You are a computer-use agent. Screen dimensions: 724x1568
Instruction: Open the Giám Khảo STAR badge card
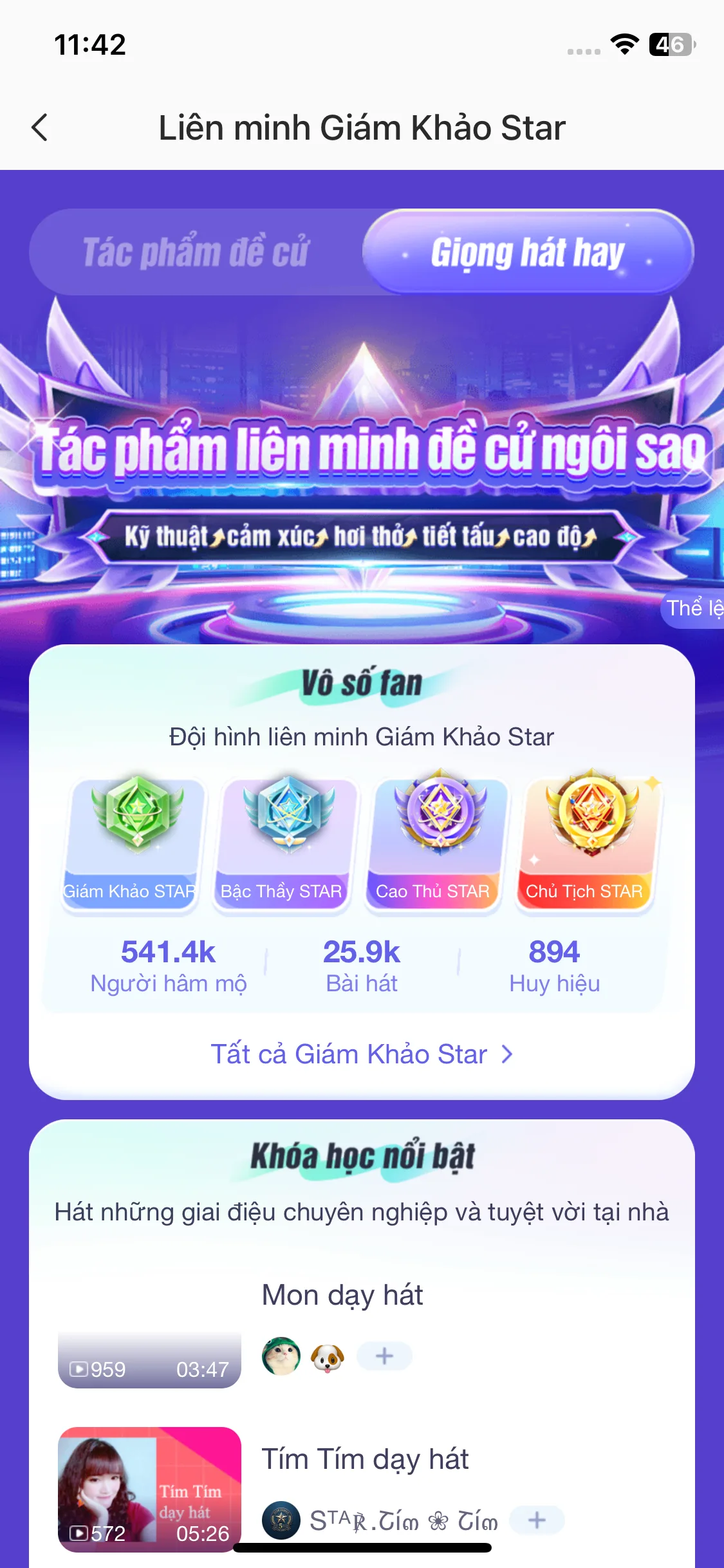click(133, 842)
